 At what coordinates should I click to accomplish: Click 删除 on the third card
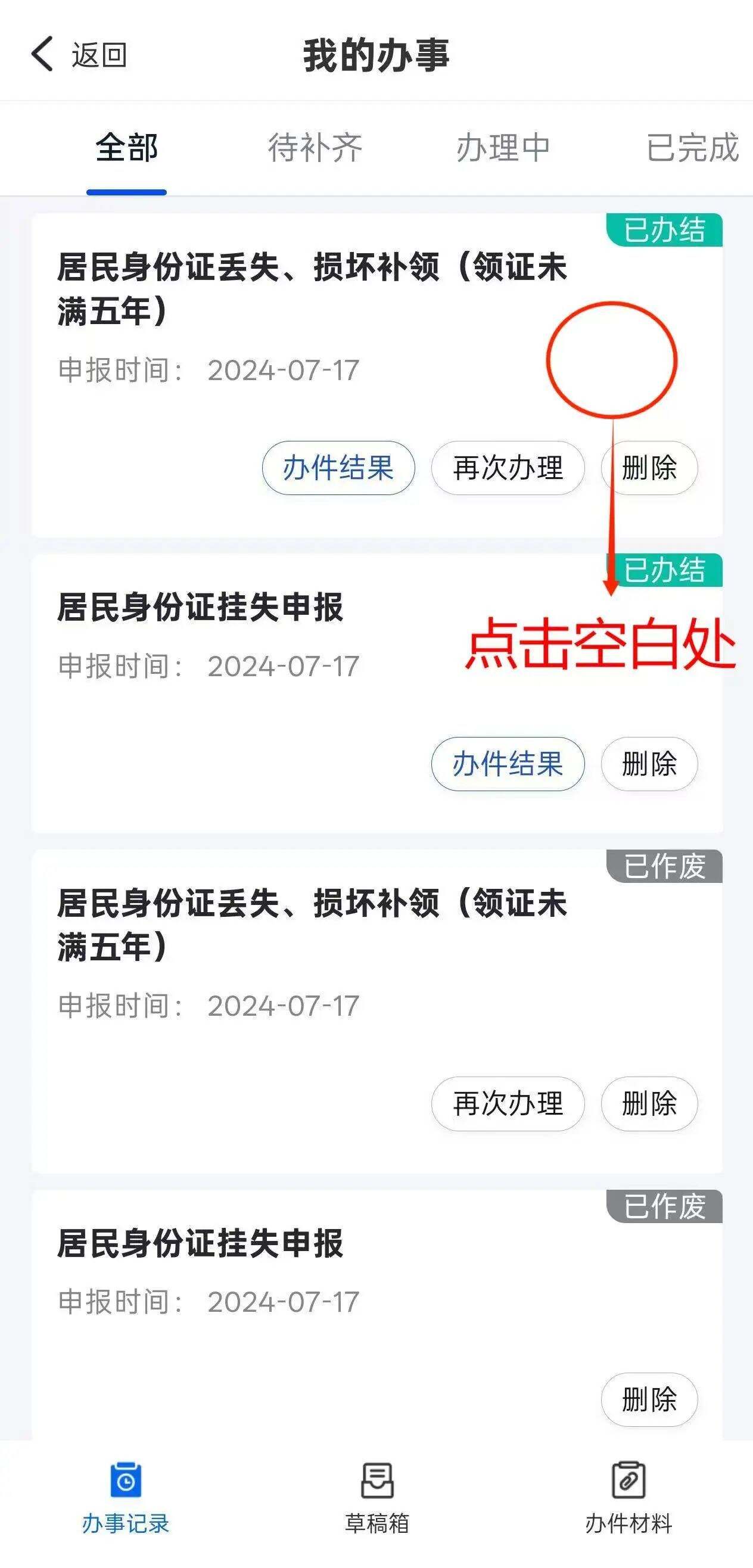(649, 1105)
